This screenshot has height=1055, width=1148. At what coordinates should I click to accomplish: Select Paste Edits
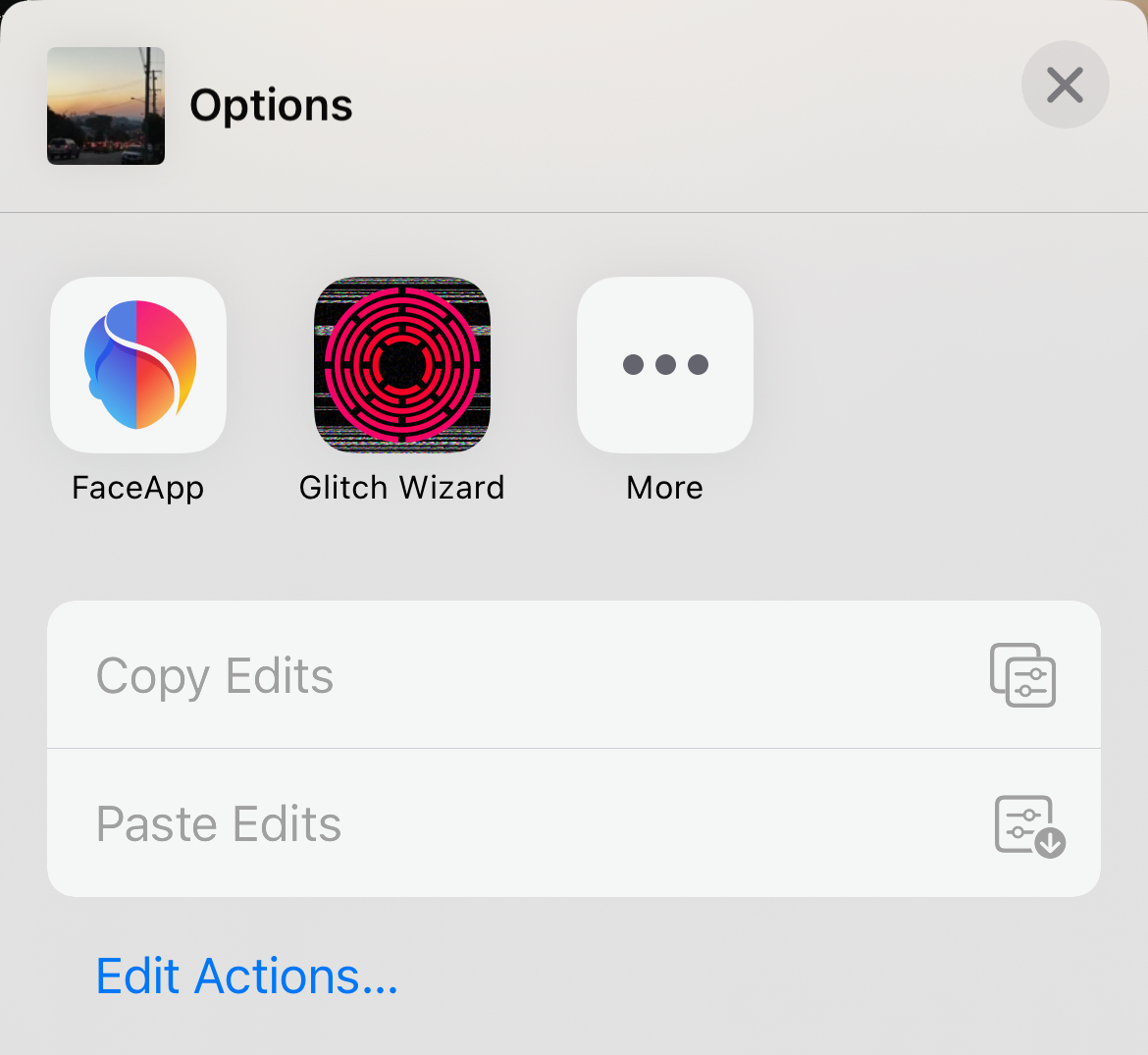pyautogui.click(x=574, y=823)
